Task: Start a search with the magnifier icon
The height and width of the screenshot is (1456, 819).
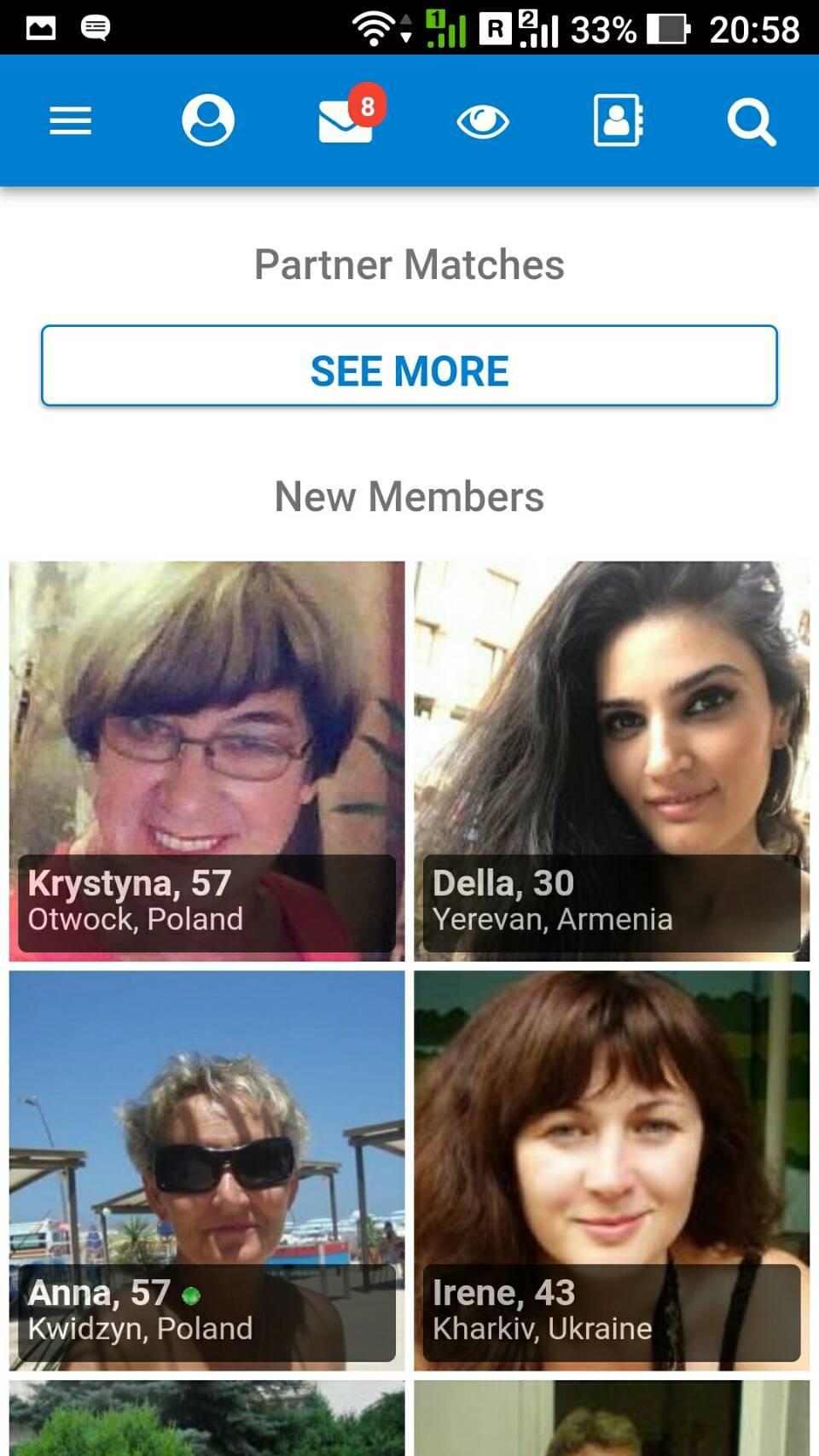Action: click(x=750, y=120)
